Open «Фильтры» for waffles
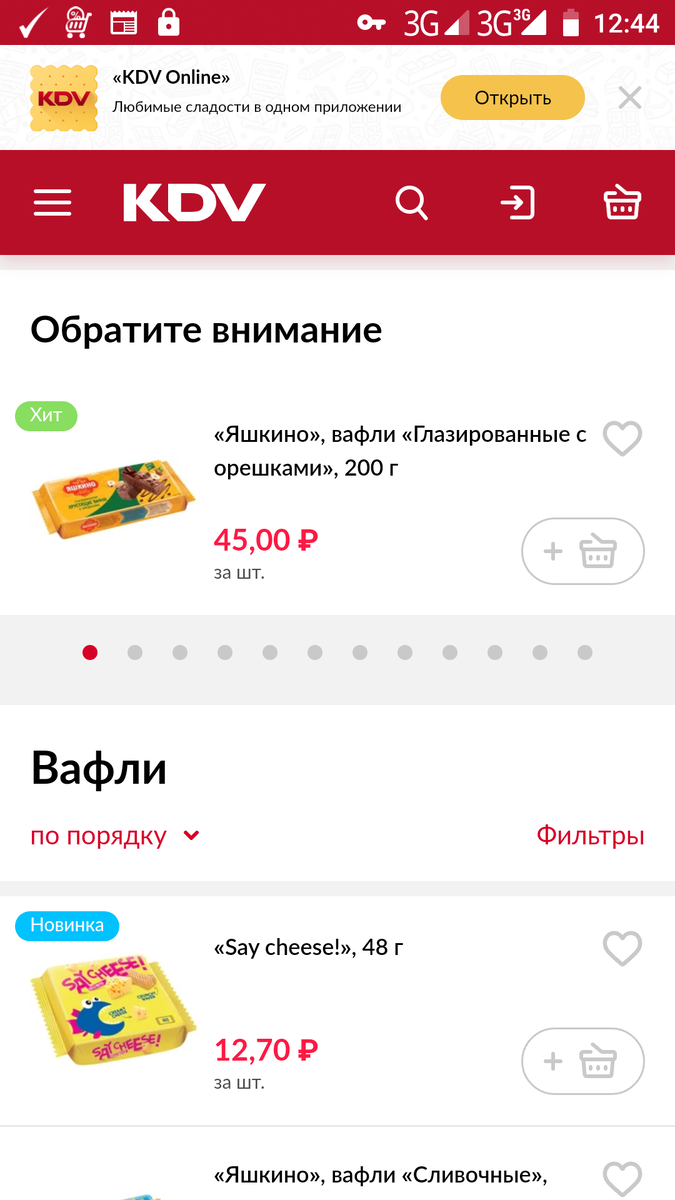This screenshot has width=675, height=1200. coord(590,836)
